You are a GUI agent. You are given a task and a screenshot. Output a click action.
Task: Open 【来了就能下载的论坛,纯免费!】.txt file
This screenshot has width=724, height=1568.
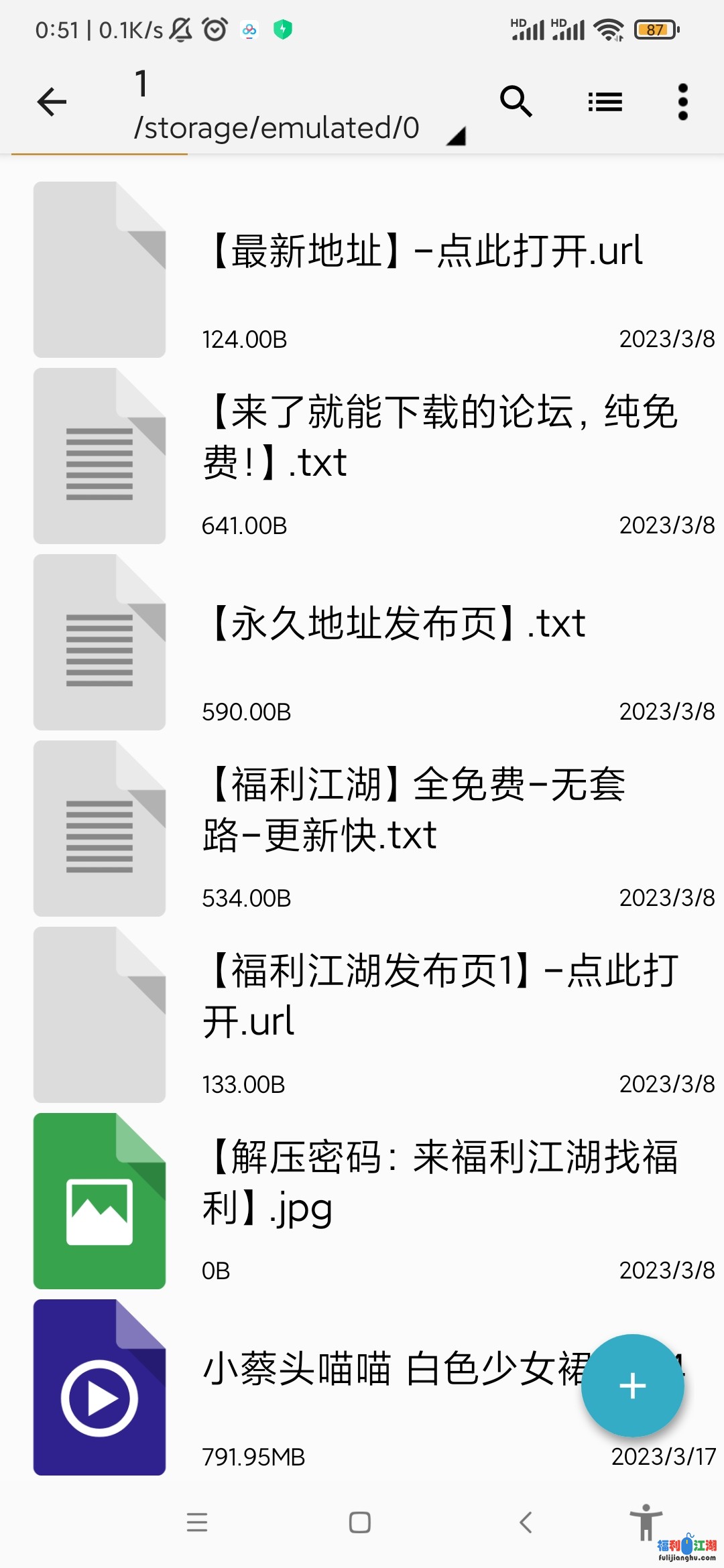coord(362,456)
